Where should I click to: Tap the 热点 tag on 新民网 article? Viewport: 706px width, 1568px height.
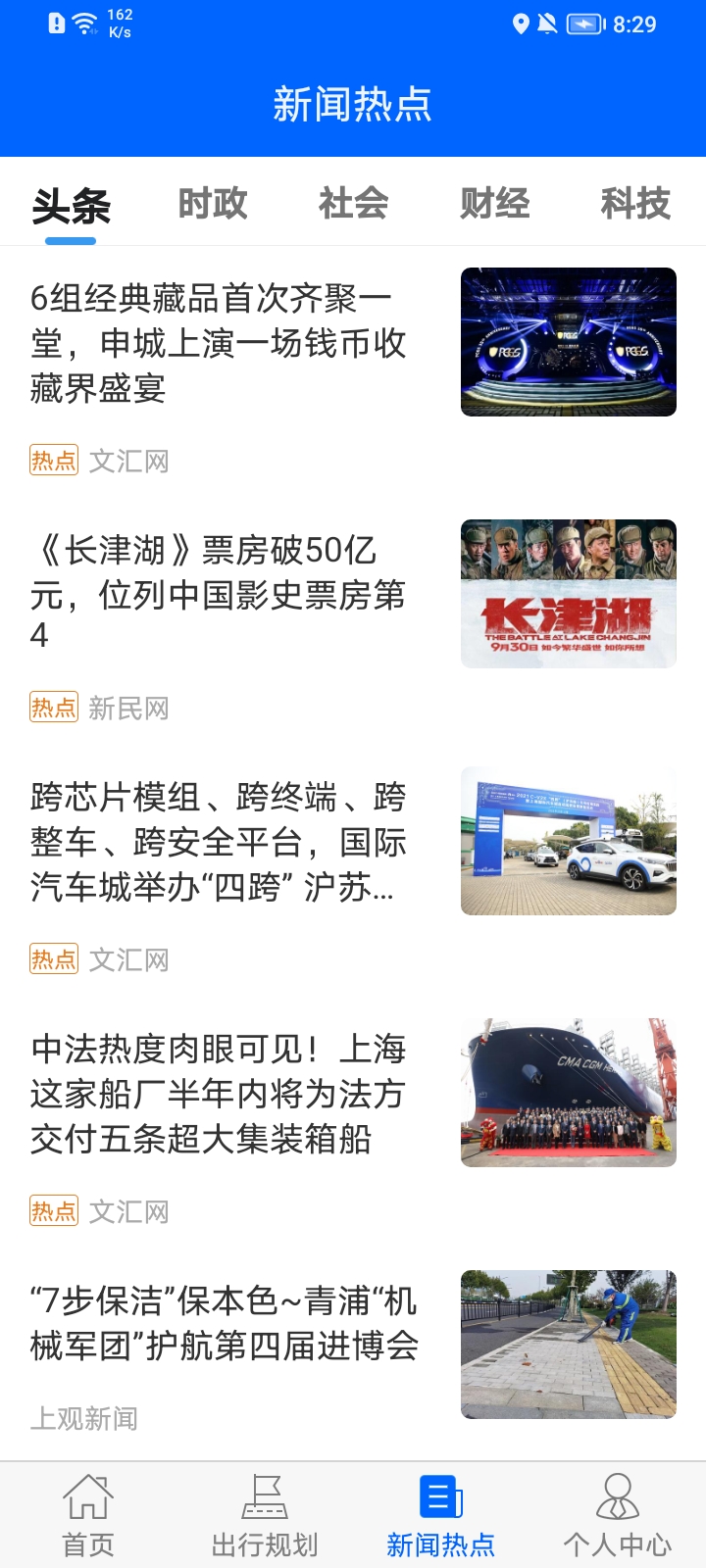tap(53, 708)
